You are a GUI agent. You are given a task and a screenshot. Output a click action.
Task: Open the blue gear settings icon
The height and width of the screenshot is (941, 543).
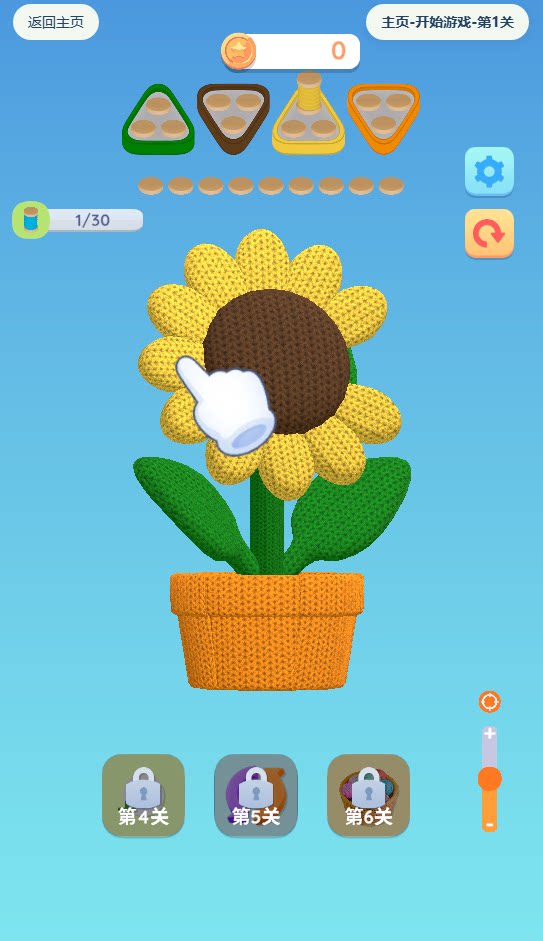489,172
